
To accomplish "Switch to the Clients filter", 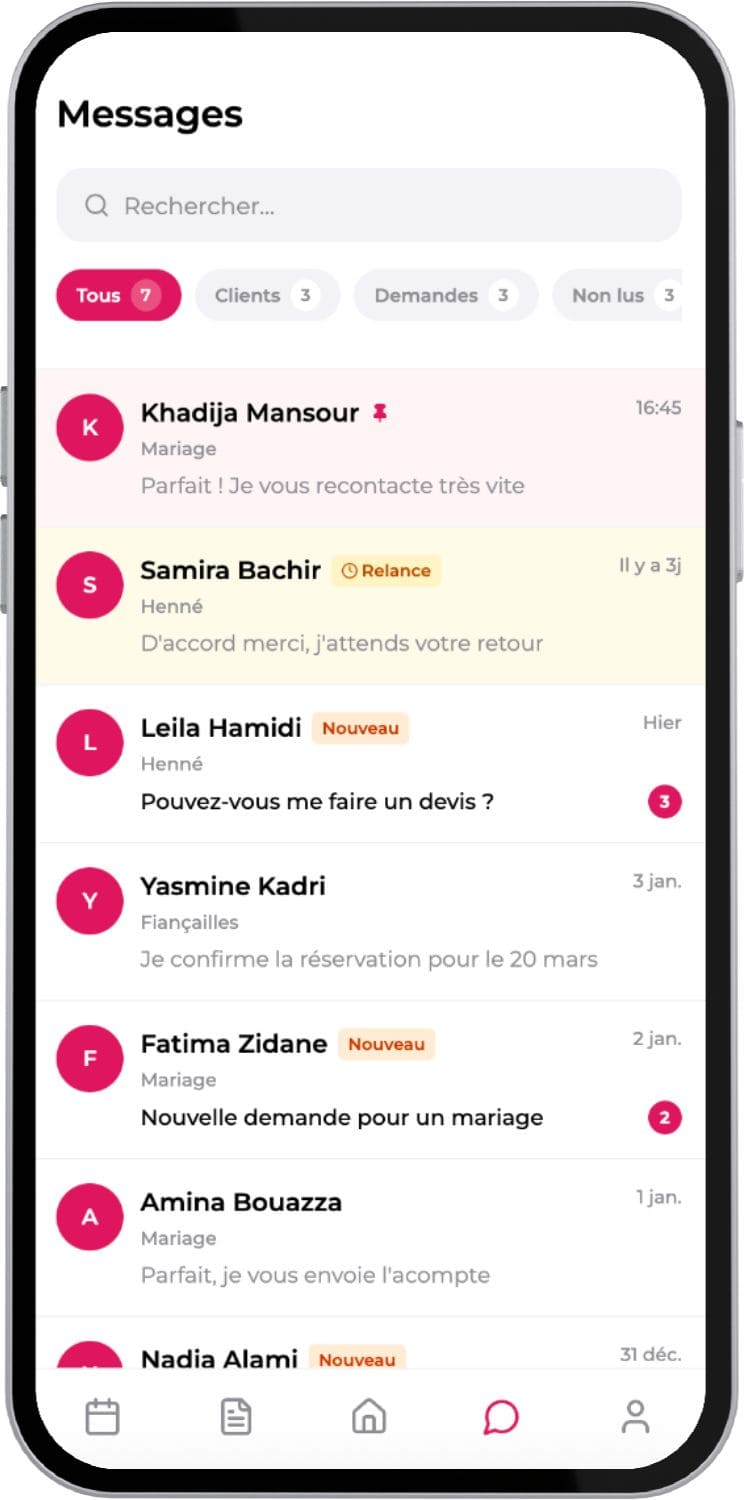I will click(267, 295).
